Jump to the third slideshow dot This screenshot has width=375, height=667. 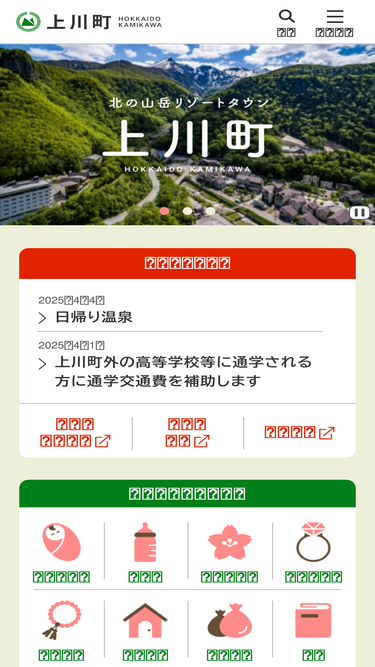[210, 211]
